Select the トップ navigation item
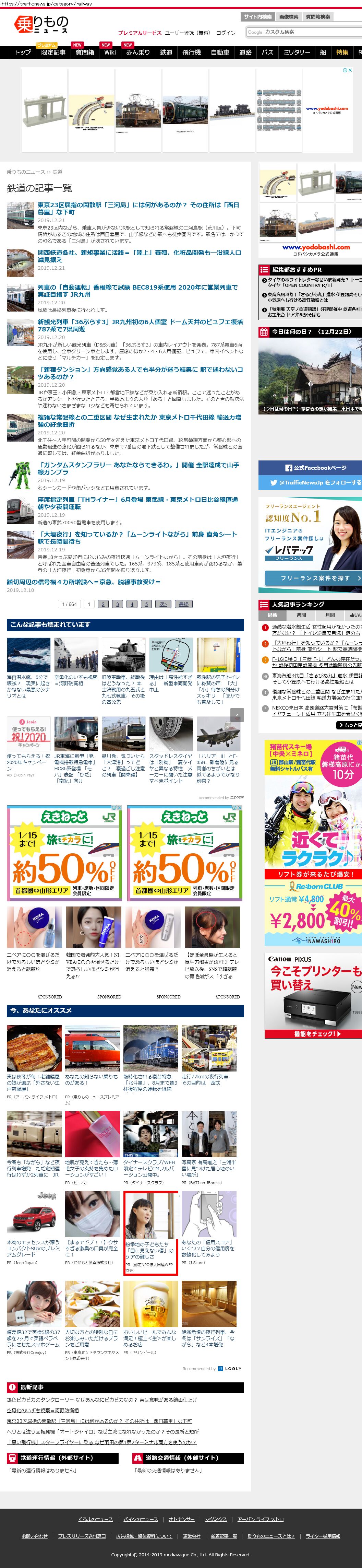The image size is (362, 1568). (x=23, y=52)
